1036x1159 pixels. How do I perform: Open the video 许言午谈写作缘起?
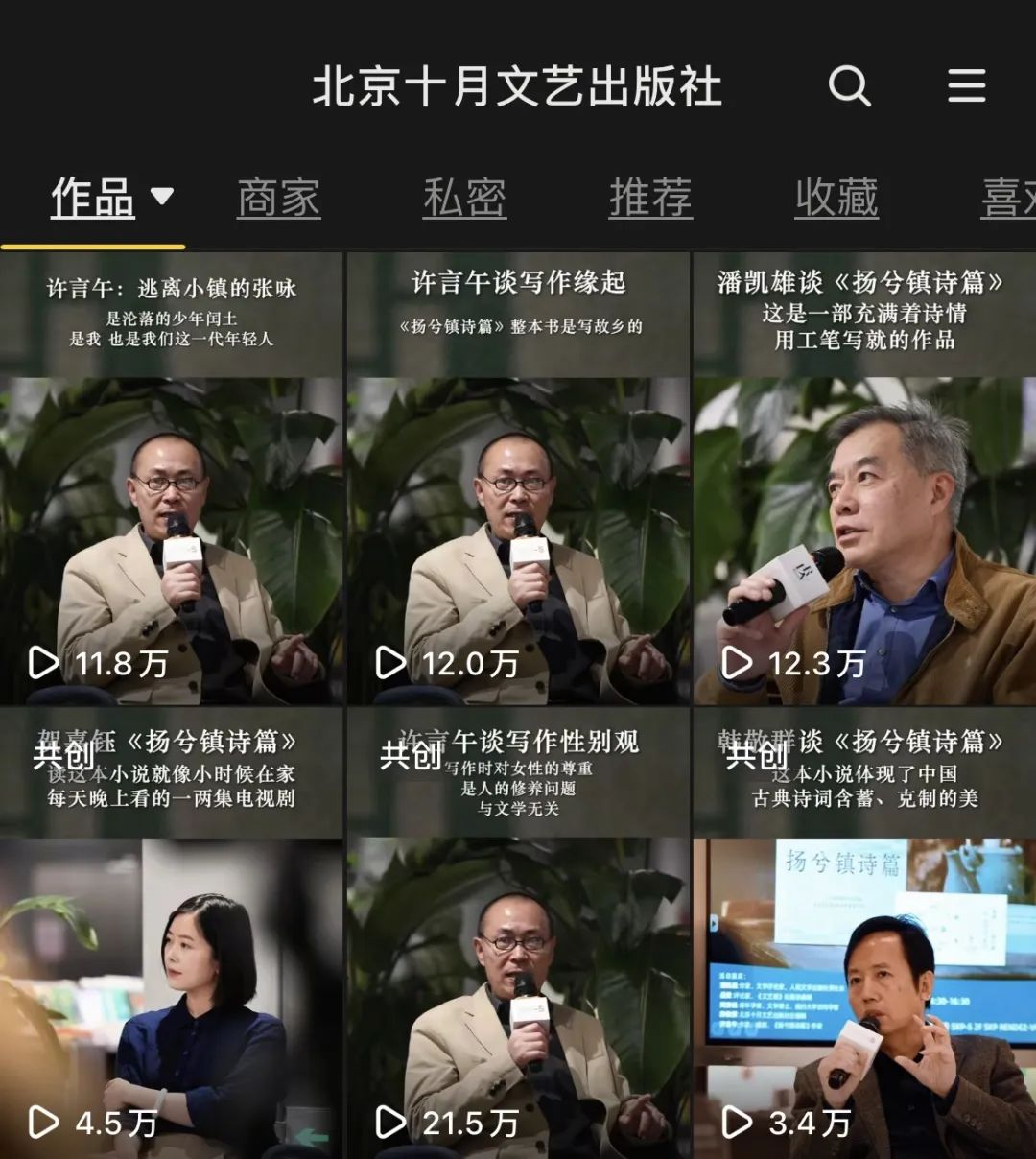click(x=518, y=480)
